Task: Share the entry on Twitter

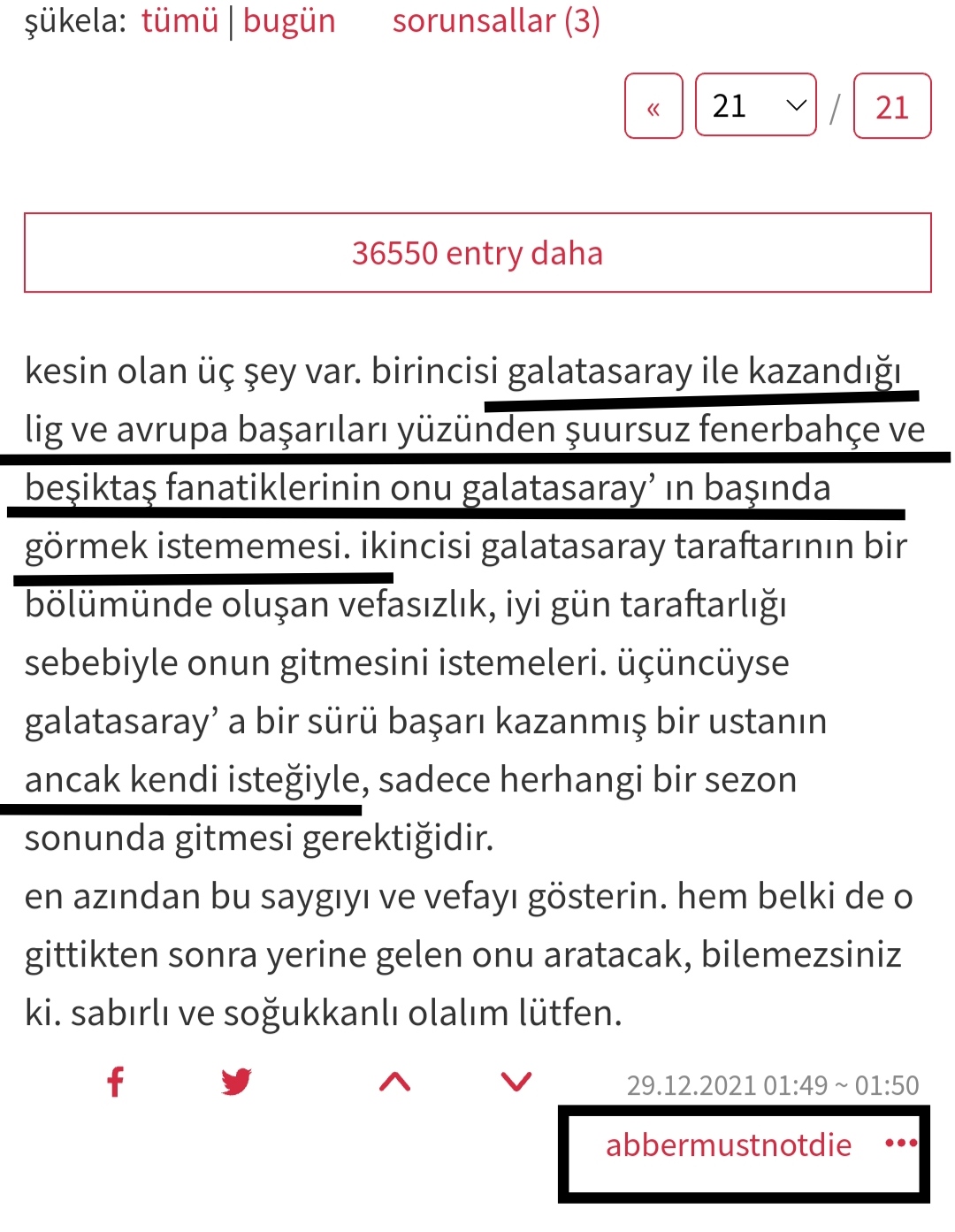Action: pos(236,1082)
